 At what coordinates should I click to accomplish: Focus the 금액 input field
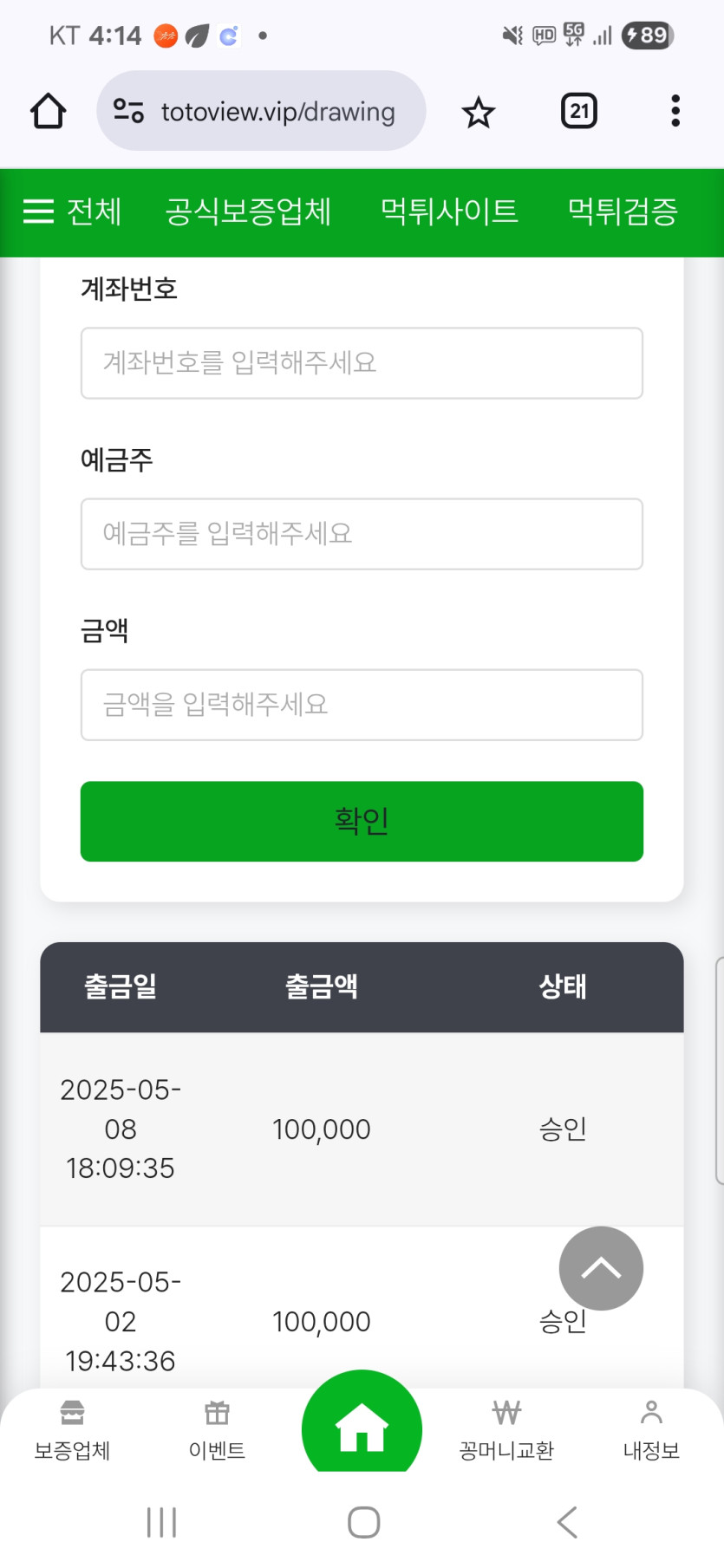pyautogui.click(x=362, y=705)
